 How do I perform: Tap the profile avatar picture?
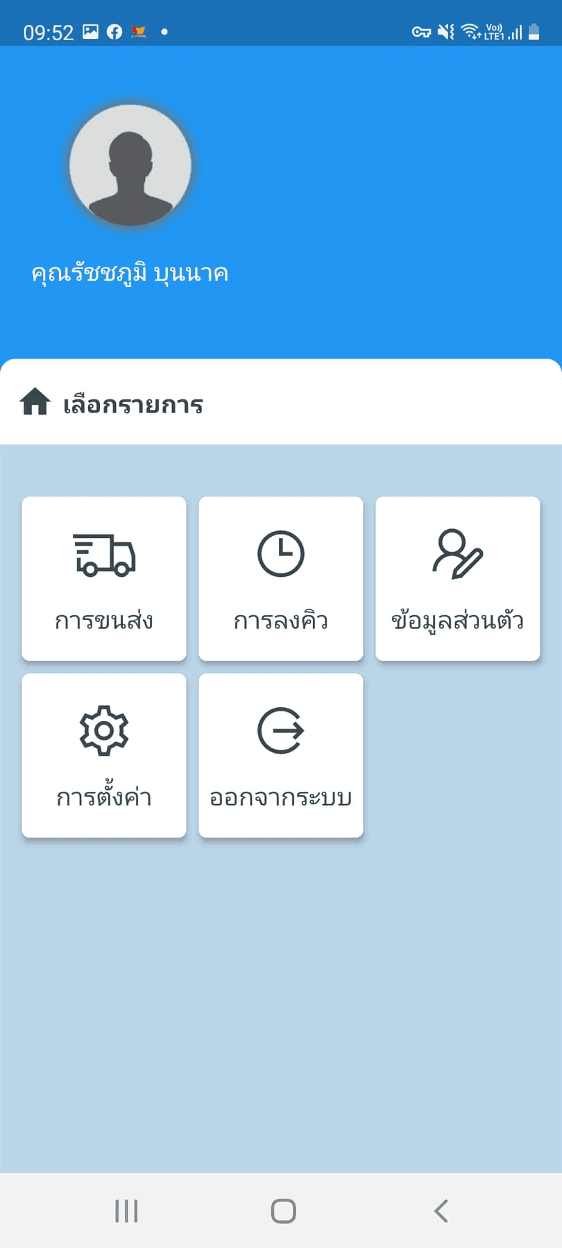(x=131, y=166)
